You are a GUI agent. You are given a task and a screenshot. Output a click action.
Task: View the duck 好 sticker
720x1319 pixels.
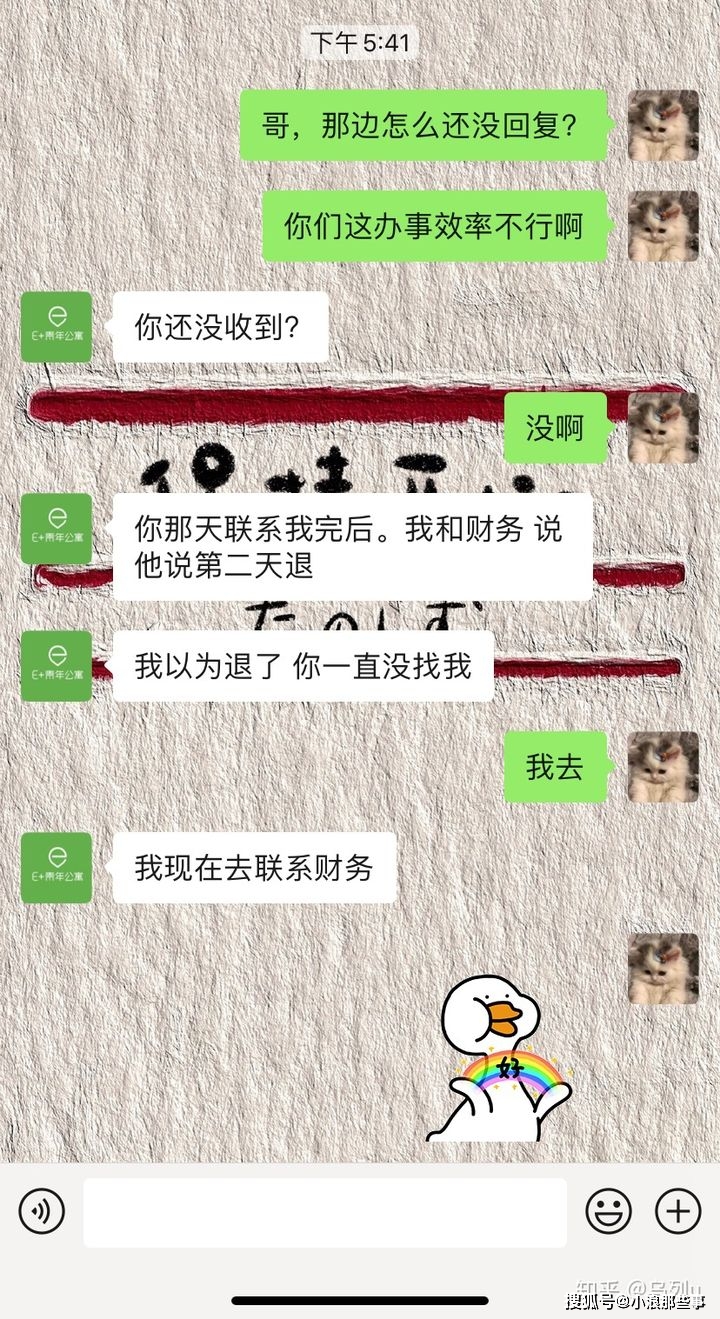[499, 1058]
